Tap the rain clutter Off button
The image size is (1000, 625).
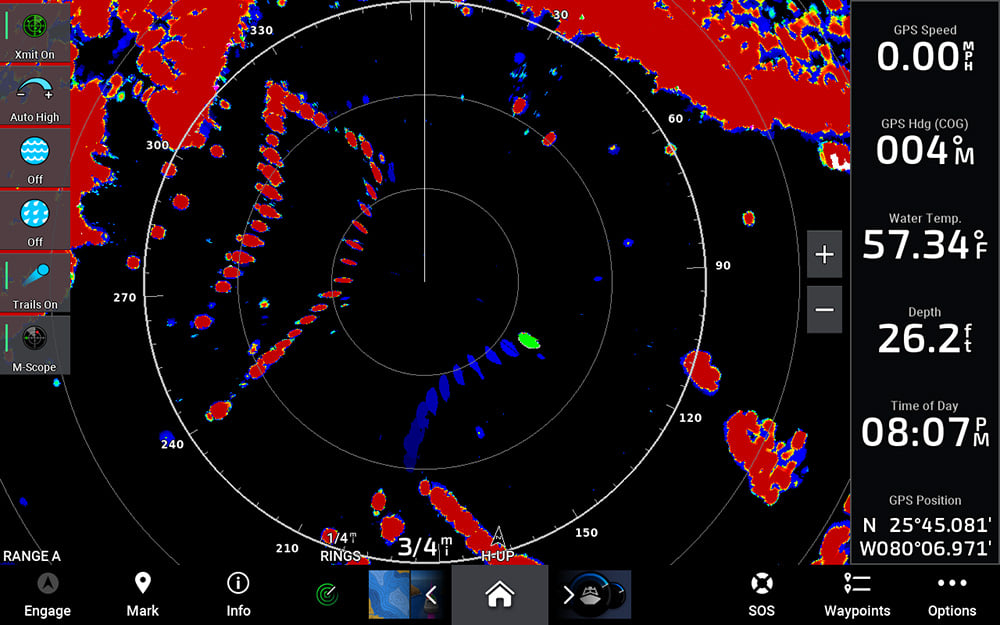[x=35, y=221]
